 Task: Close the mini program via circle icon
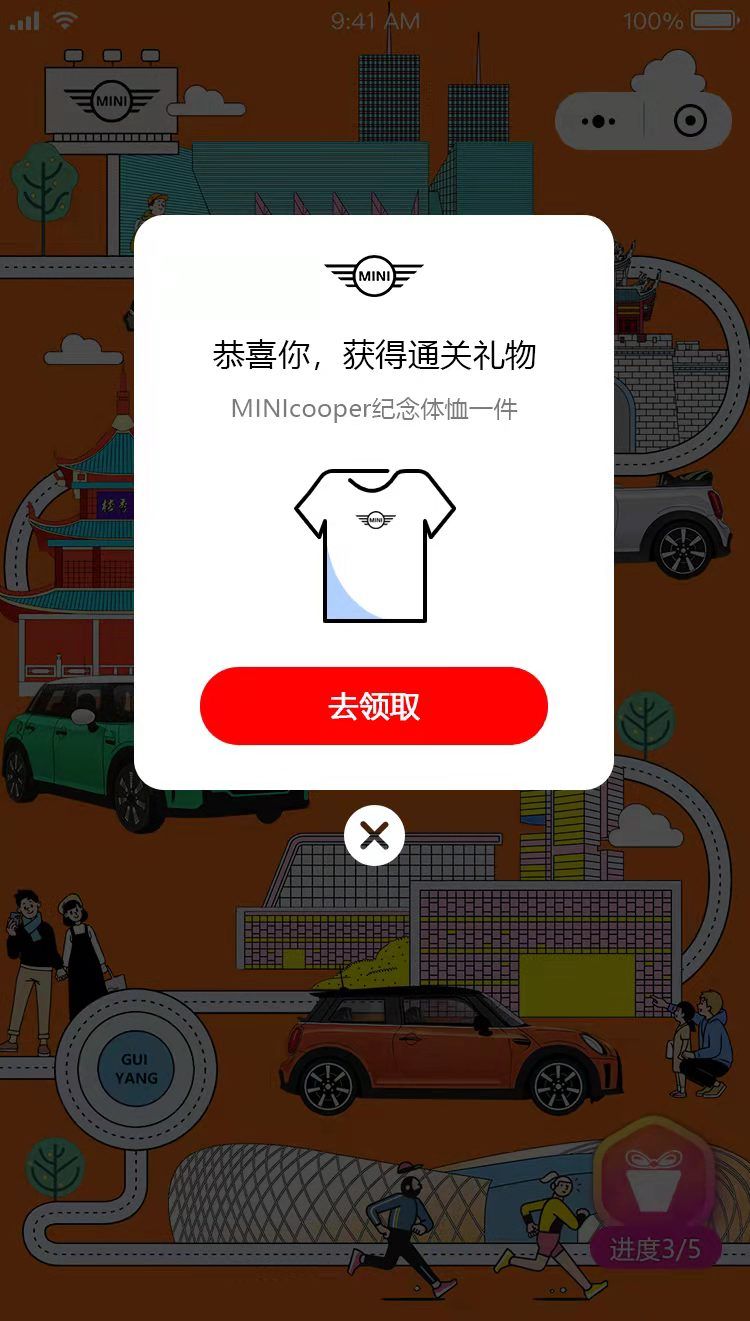690,122
